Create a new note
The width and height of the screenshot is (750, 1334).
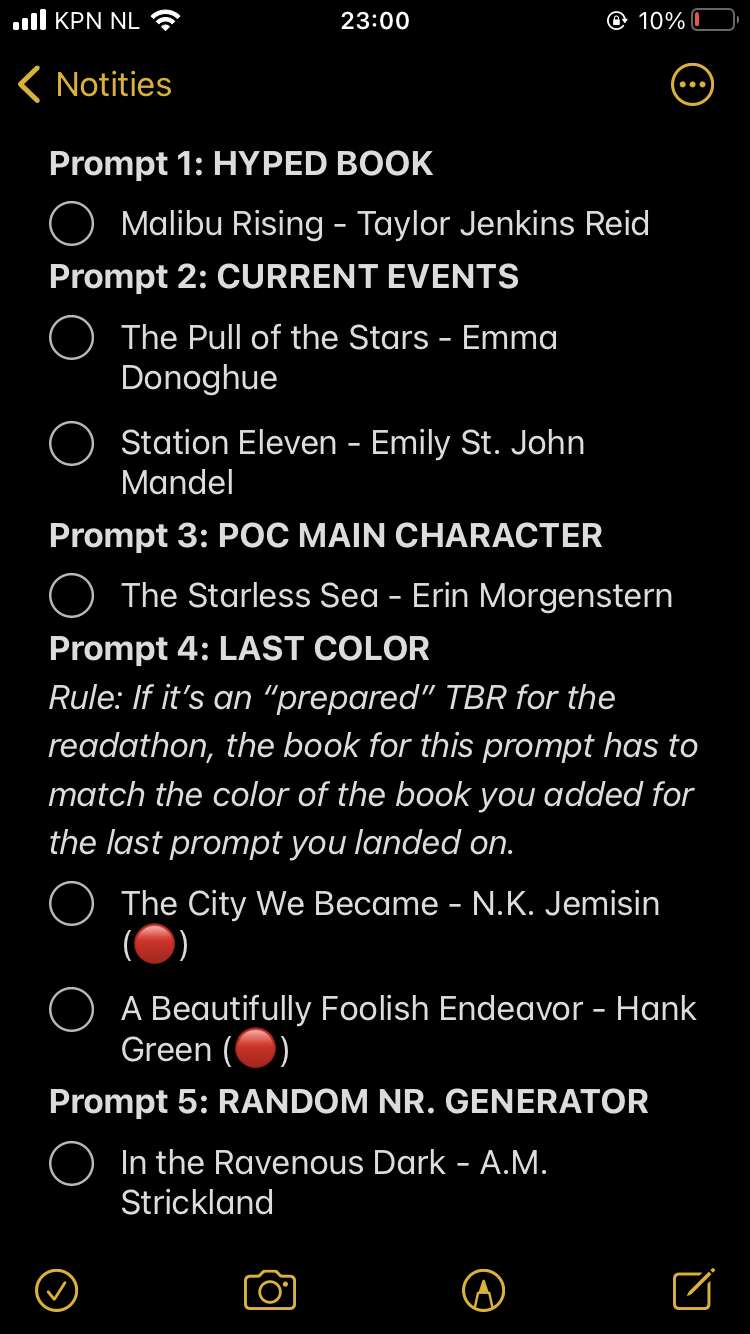pyautogui.click(x=693, y=1289)
